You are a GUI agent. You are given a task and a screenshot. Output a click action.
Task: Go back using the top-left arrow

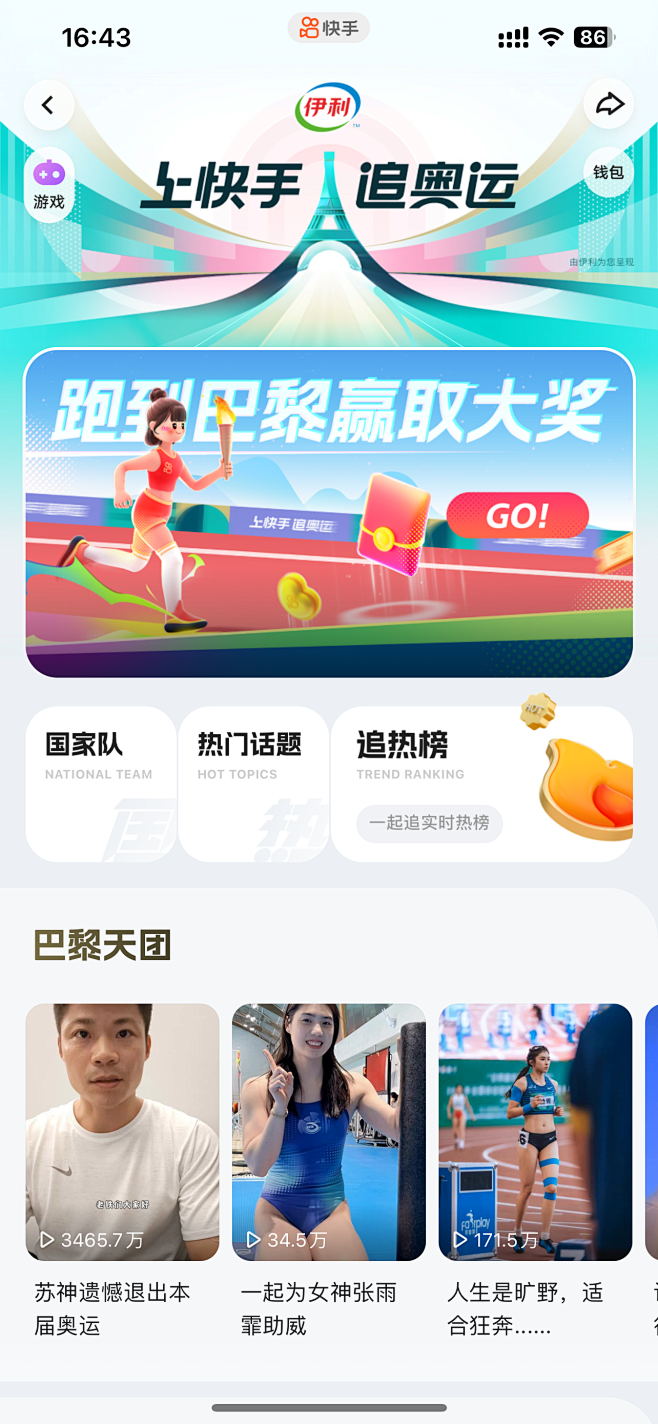[x=48, y=105]
